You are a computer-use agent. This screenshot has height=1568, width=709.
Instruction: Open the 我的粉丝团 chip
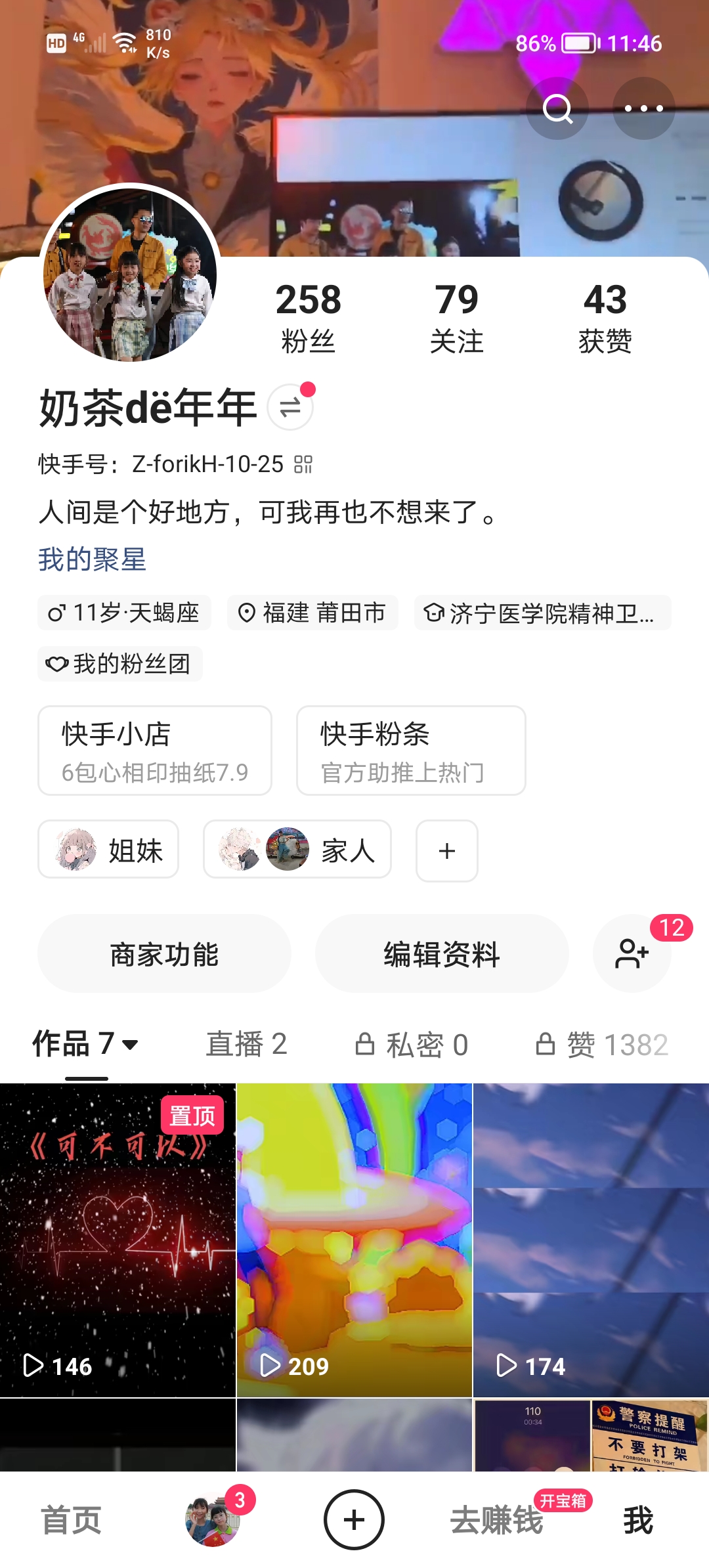point(119,664)
